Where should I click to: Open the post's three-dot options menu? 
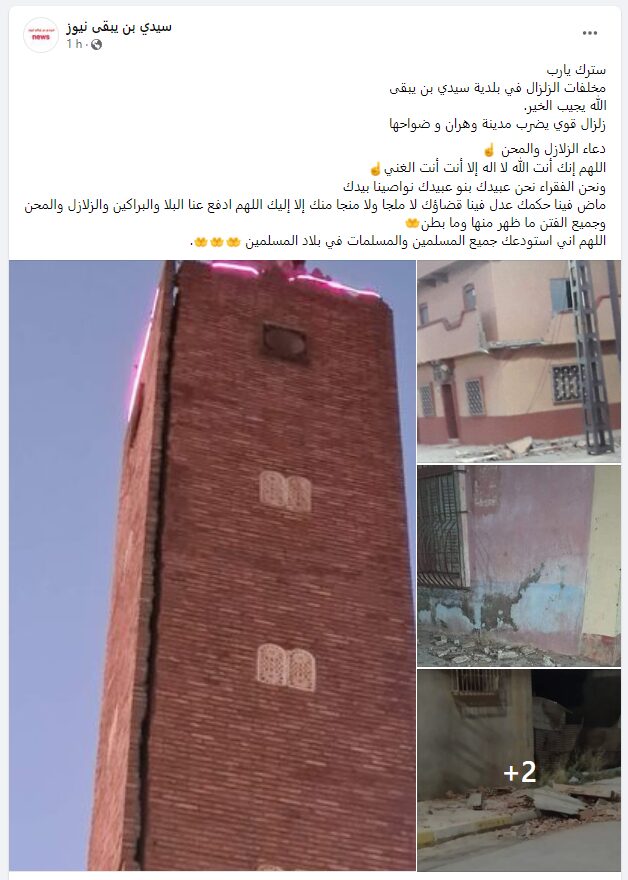[590, 33]
